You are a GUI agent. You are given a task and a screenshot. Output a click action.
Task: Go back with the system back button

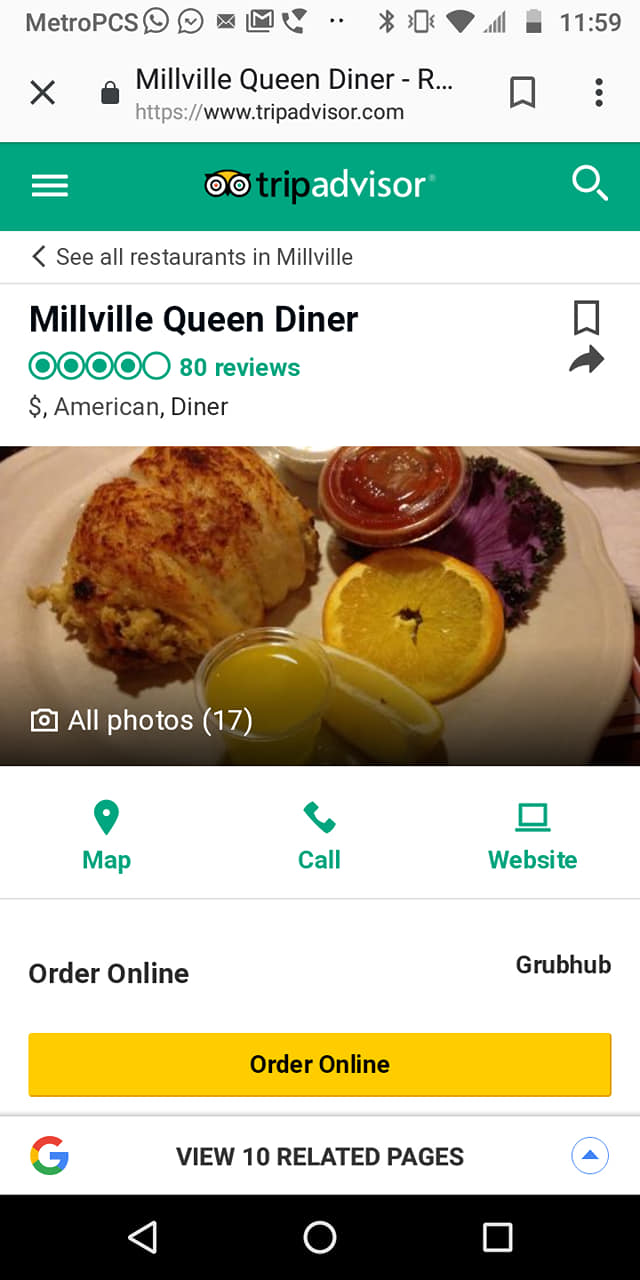(143, 1237)
